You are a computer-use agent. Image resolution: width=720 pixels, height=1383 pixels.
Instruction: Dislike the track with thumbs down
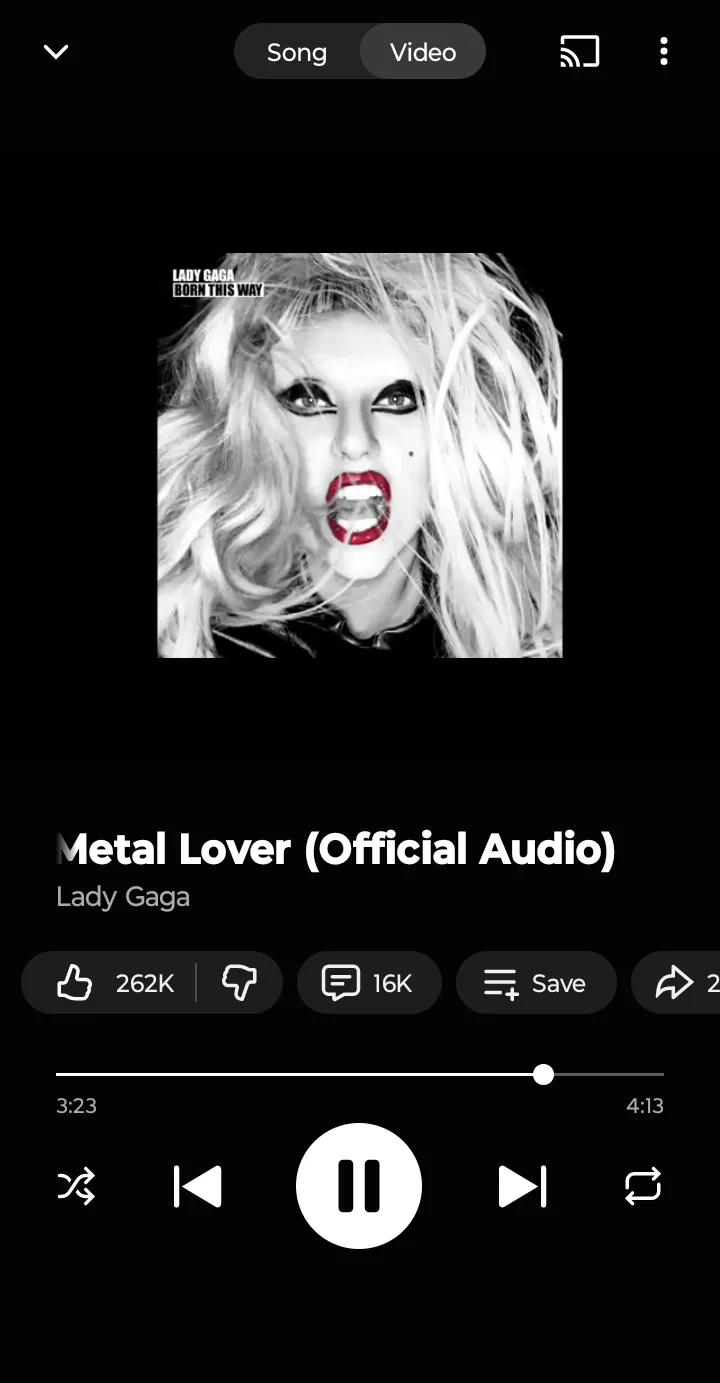tap(239, 984)
